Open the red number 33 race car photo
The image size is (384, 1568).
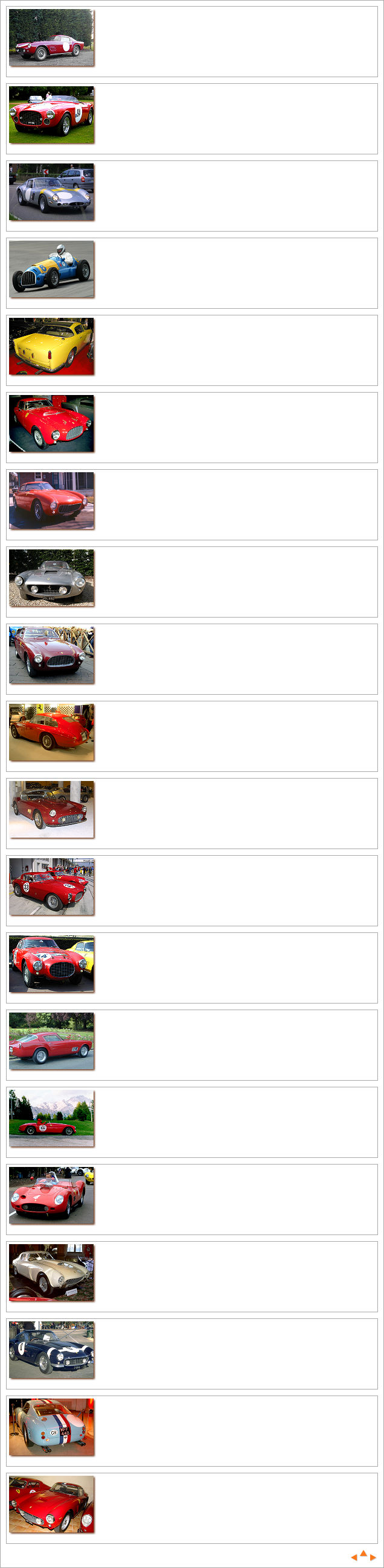[x=52, y=887]
